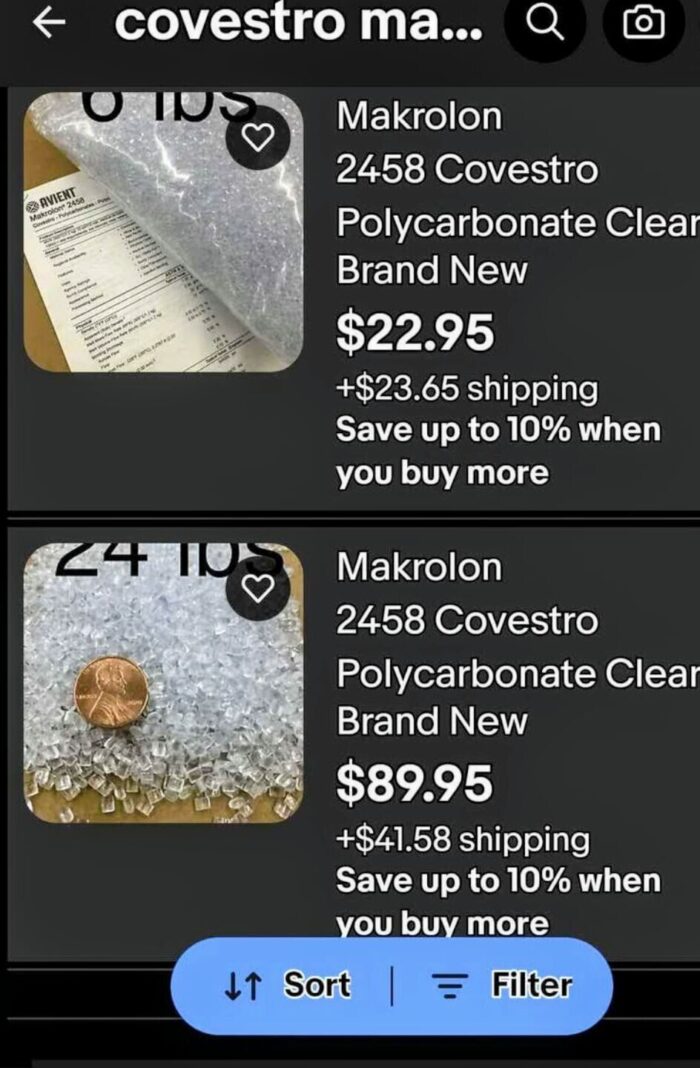The height and width of the screenshot is (1068, 700).
Task: Tap the 'covestro ma...' search query field
Action: click(x=298, y=24)
